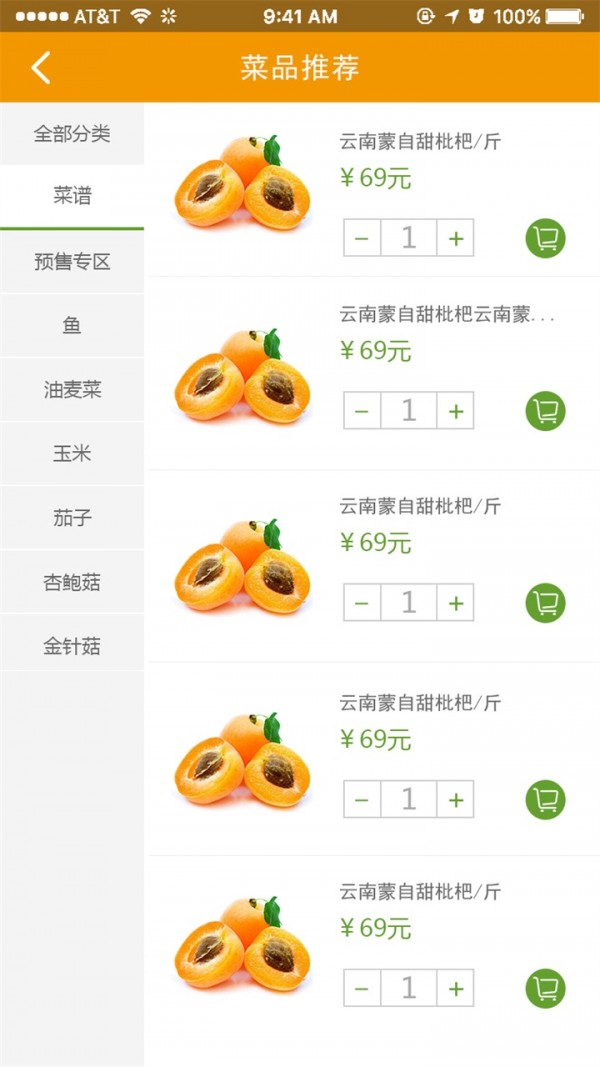The height and width of the screenshot is (1067, 600).
Task: Open the 预售专区 category
Action: [x=72, y=262]
